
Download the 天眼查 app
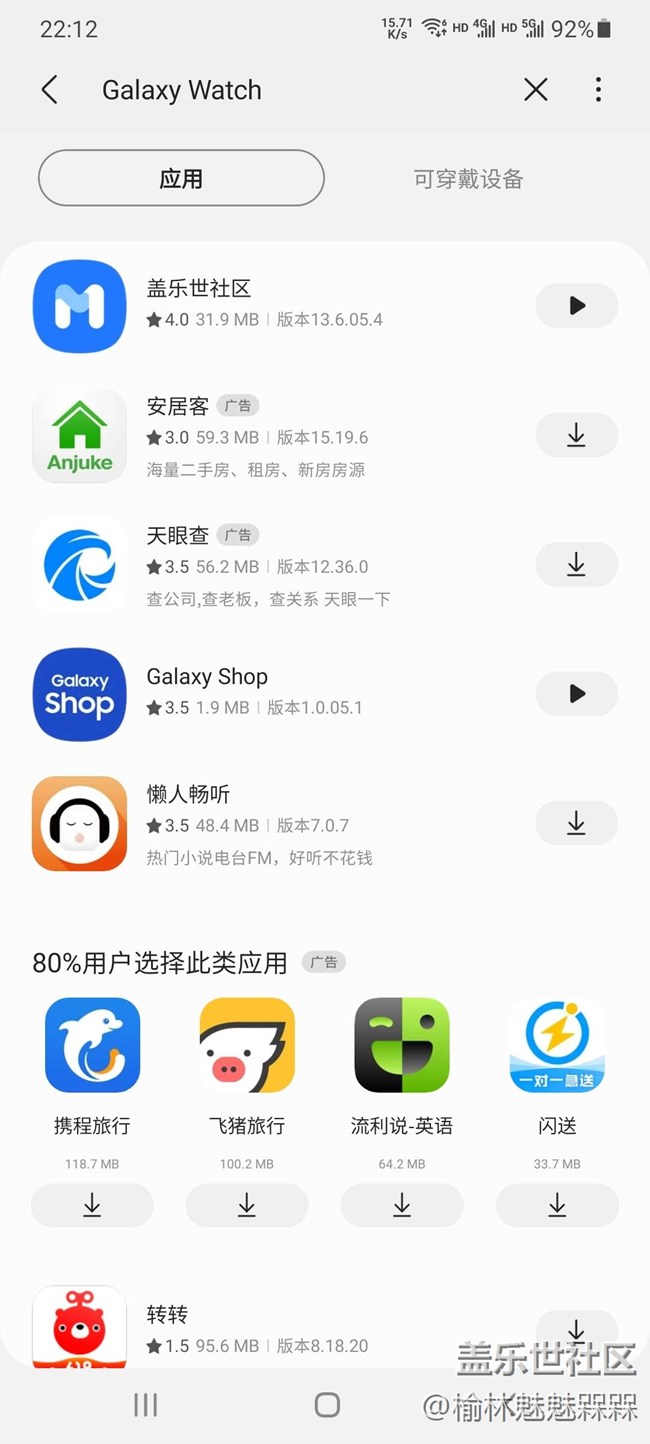coord(576,565)
